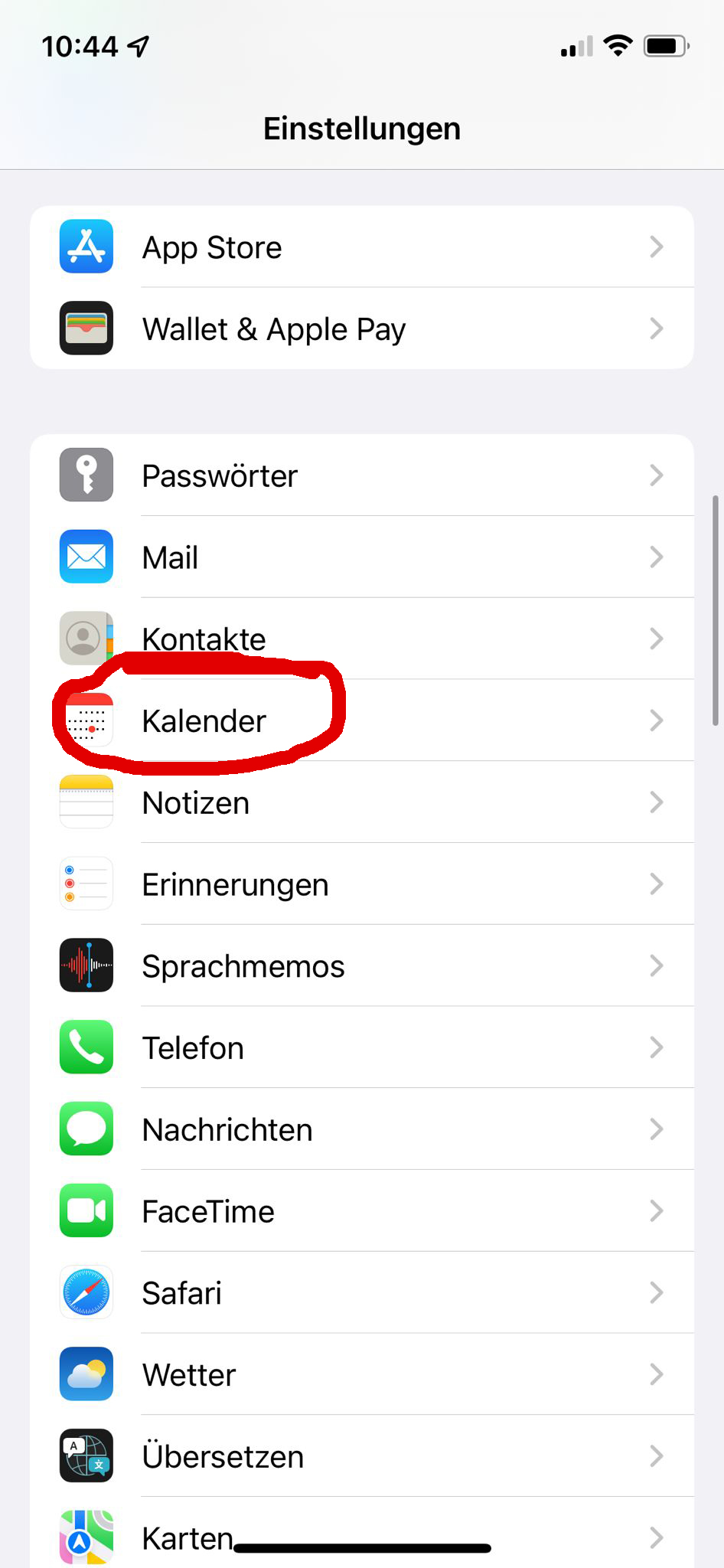Open Wallet & Apple Pay settings
The height and width of the screenshot is (1568, 724).
tap(361, 329)
